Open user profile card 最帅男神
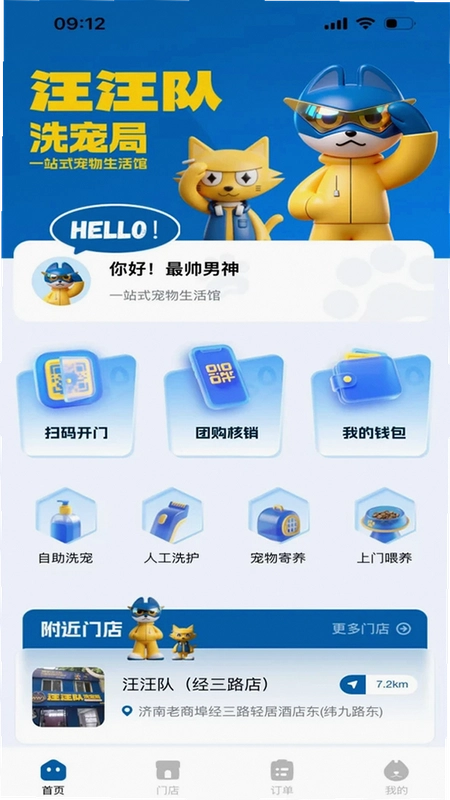Image resolution: width=450 pixels, height=800 pixels. click(223, 282)
